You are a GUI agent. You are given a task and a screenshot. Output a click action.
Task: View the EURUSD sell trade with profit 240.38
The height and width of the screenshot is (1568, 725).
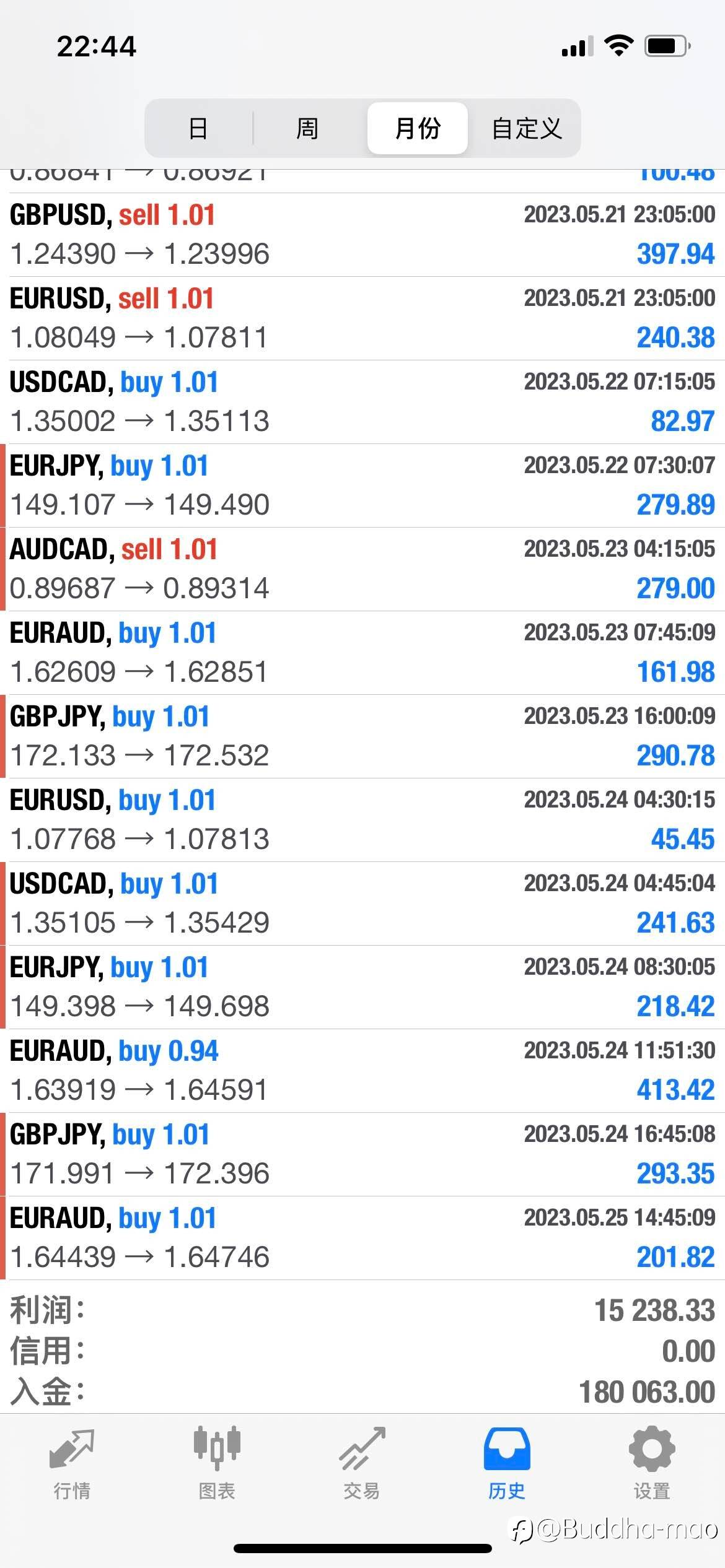coord(362,318)
